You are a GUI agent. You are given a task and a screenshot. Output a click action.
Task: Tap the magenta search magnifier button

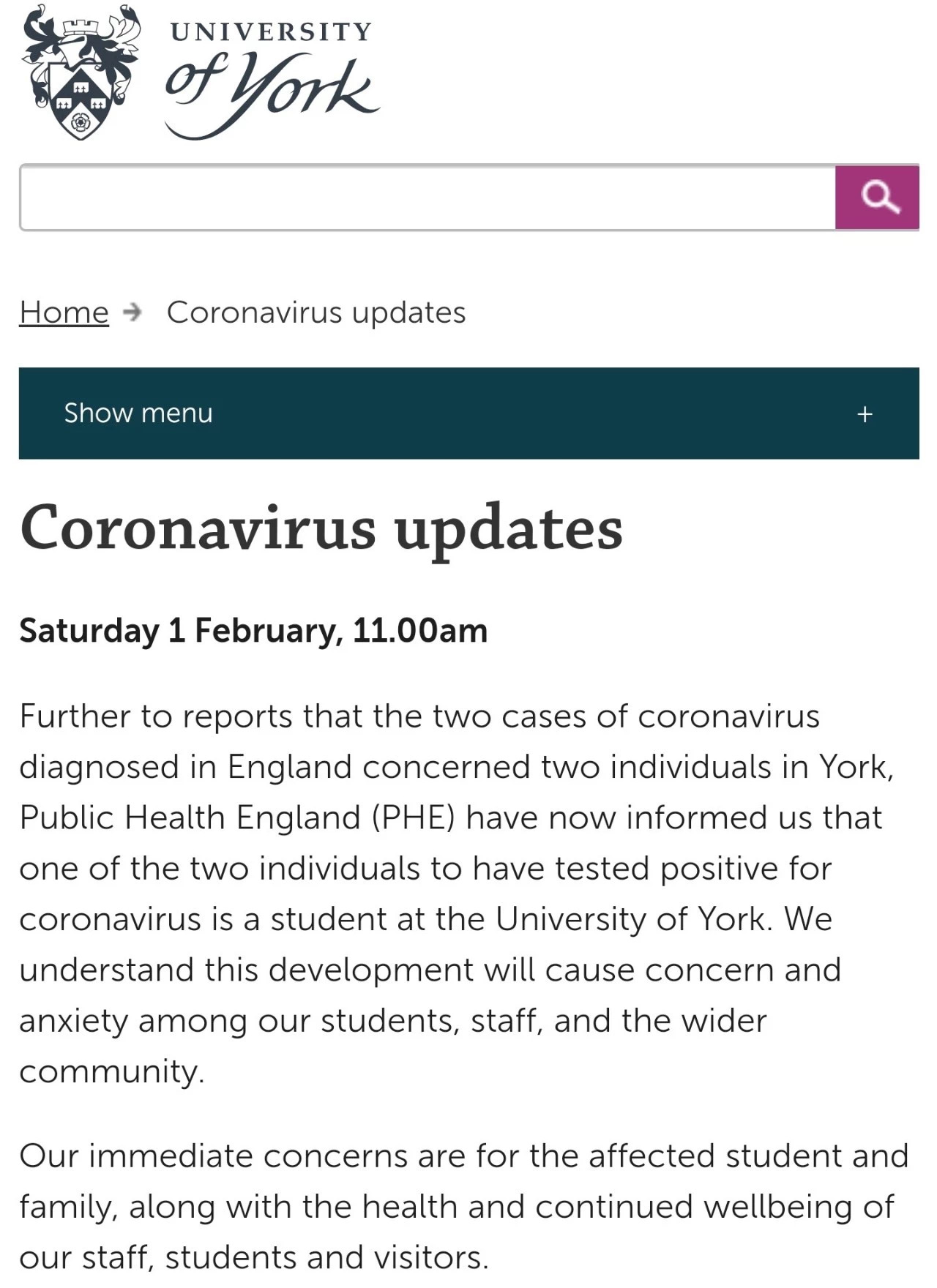coord(876,198)
